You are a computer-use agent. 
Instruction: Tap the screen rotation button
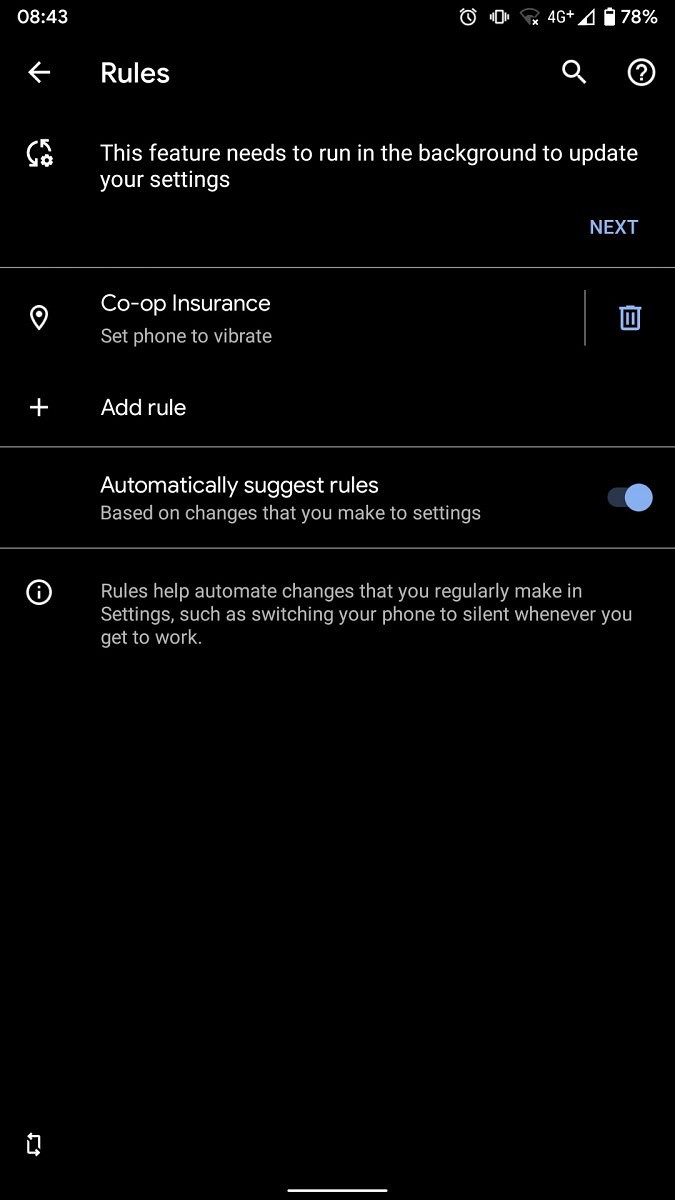point(34,1145)
